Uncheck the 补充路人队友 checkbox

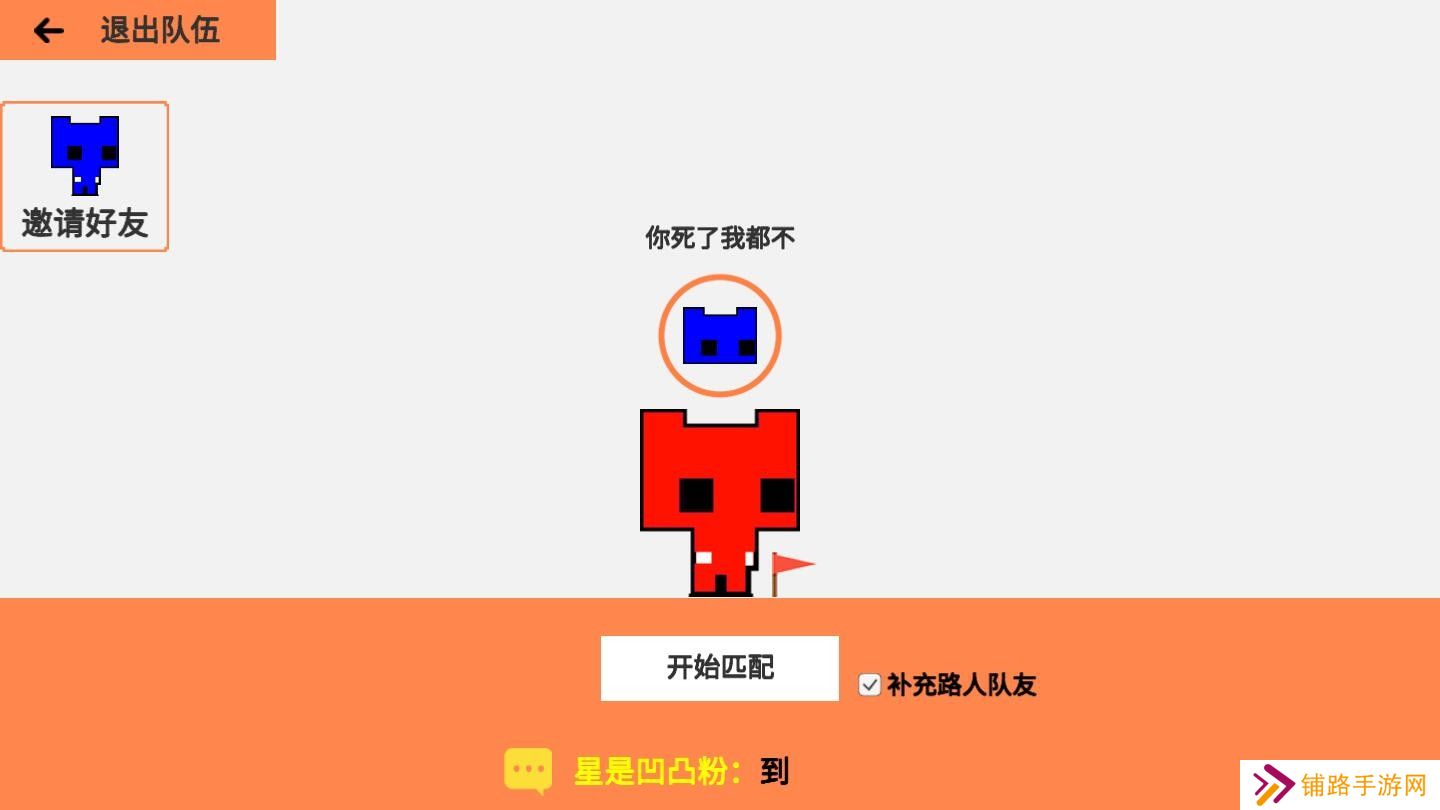[x=870, y=685]
